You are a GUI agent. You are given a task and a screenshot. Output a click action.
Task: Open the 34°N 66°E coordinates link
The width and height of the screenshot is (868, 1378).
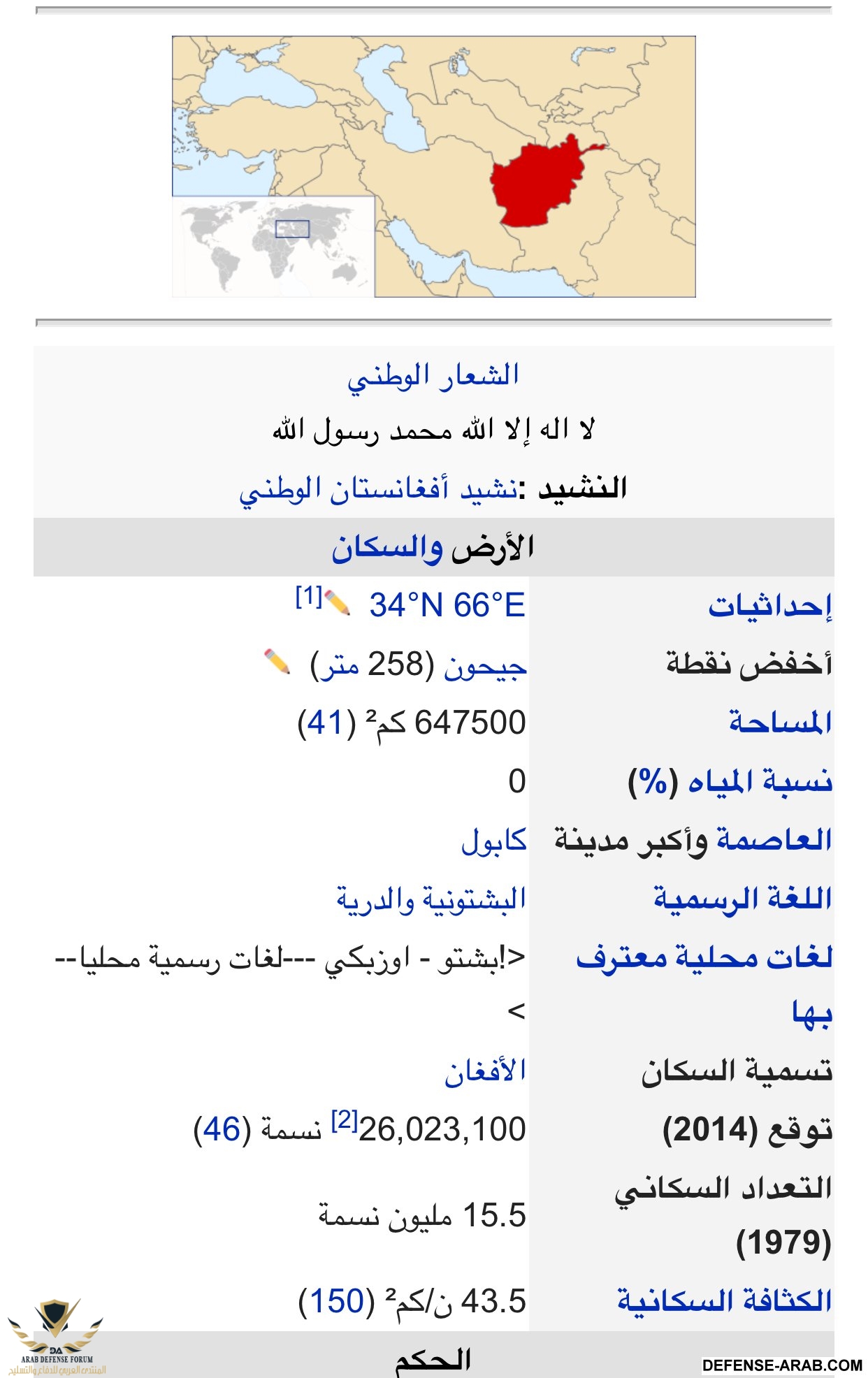(x=447, y=605)
